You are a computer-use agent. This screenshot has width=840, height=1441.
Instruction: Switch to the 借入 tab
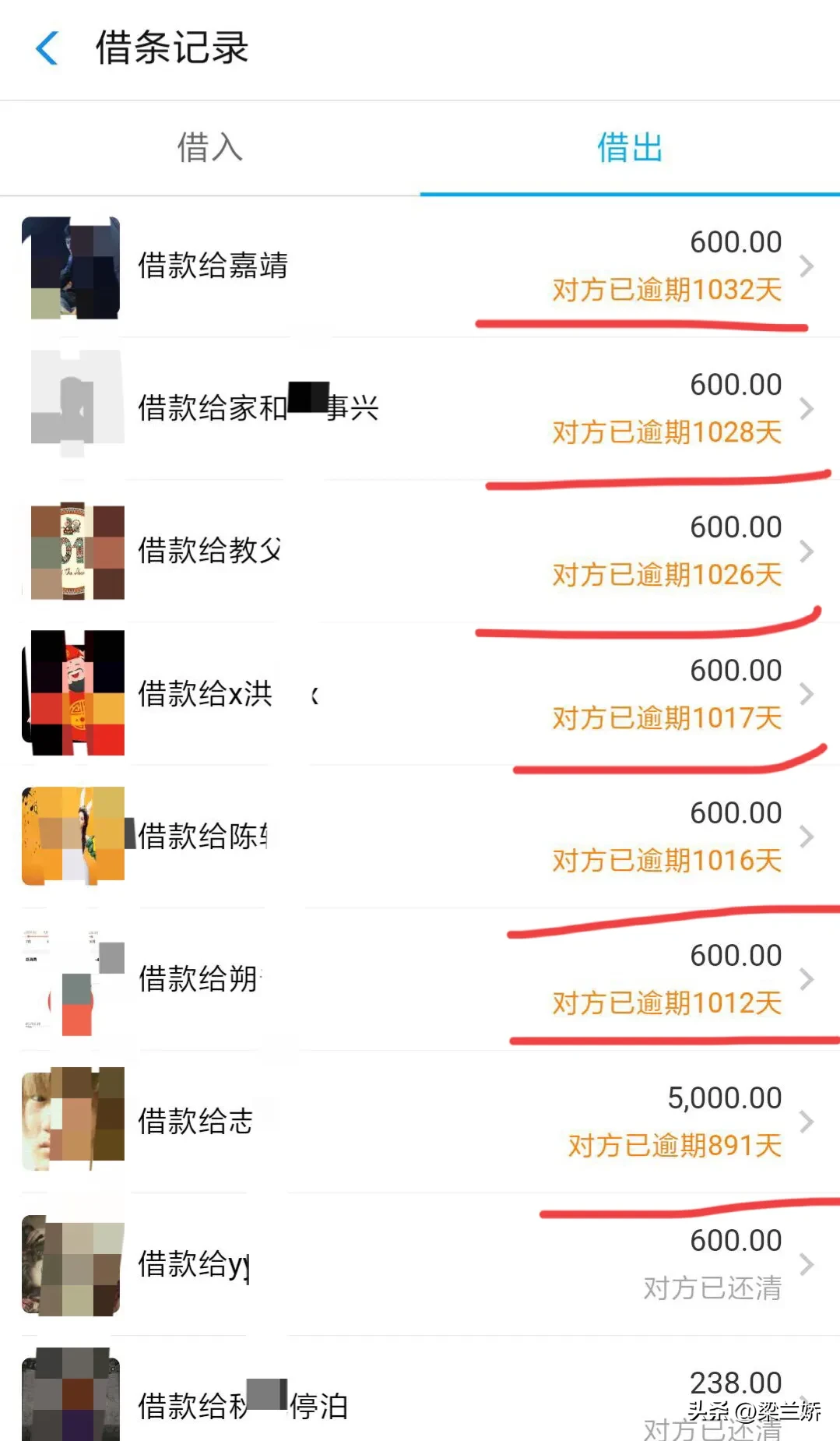point(209,147)
